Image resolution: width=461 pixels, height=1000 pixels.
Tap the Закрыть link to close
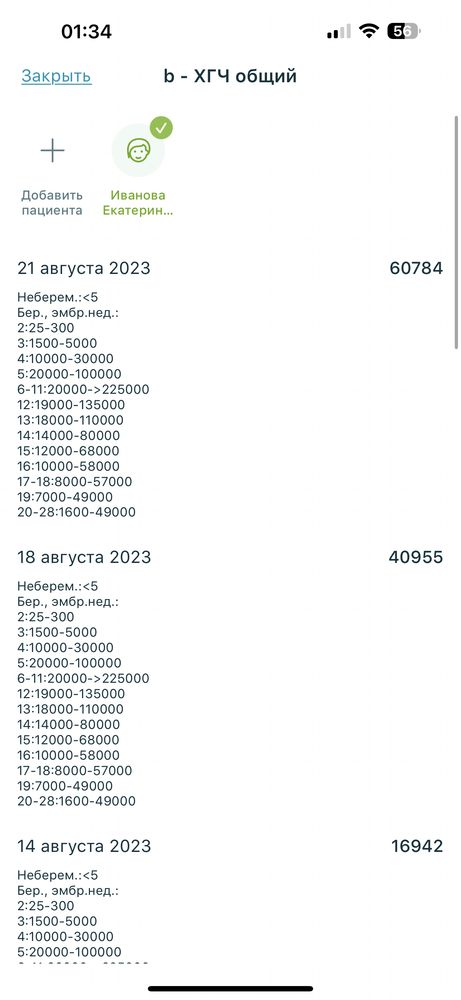point(56,77)
